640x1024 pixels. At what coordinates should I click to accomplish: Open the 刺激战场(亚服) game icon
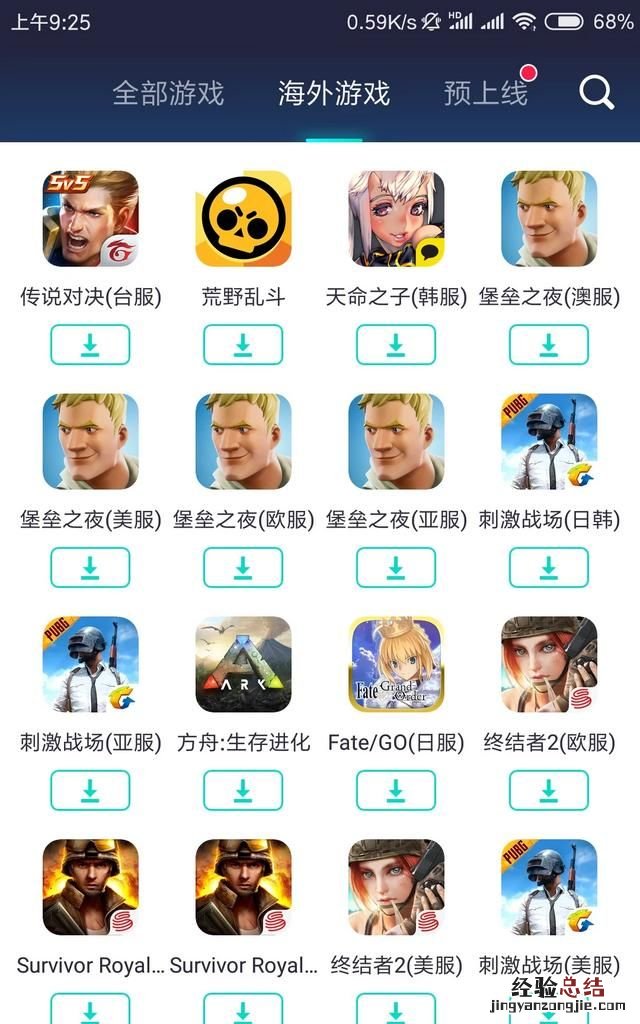[x=90, y=665]
